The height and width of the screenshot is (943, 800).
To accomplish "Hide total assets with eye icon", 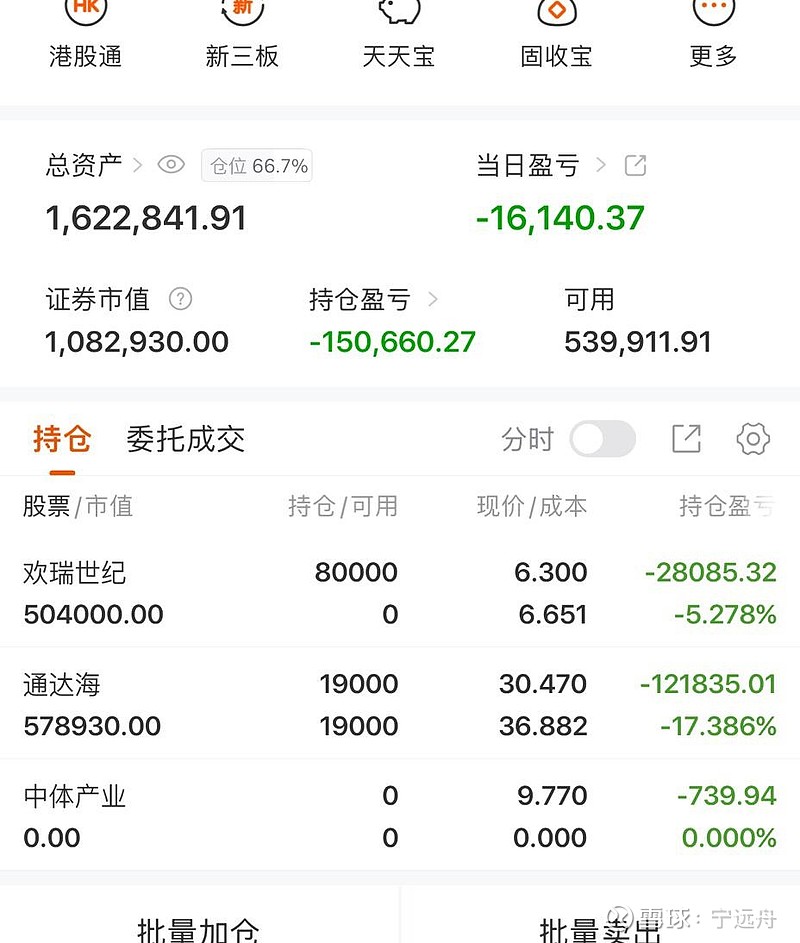I will click(x=171, y=165).
